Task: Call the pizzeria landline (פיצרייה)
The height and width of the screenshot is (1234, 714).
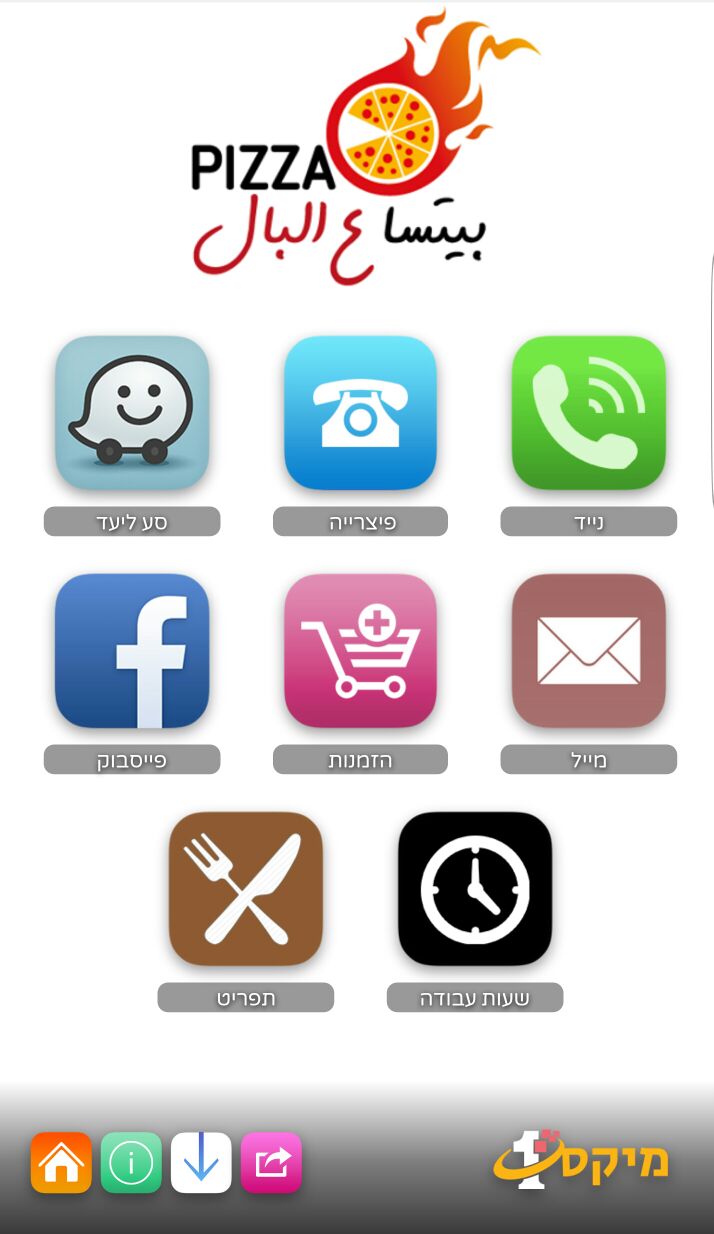Action: coord(360,413)
